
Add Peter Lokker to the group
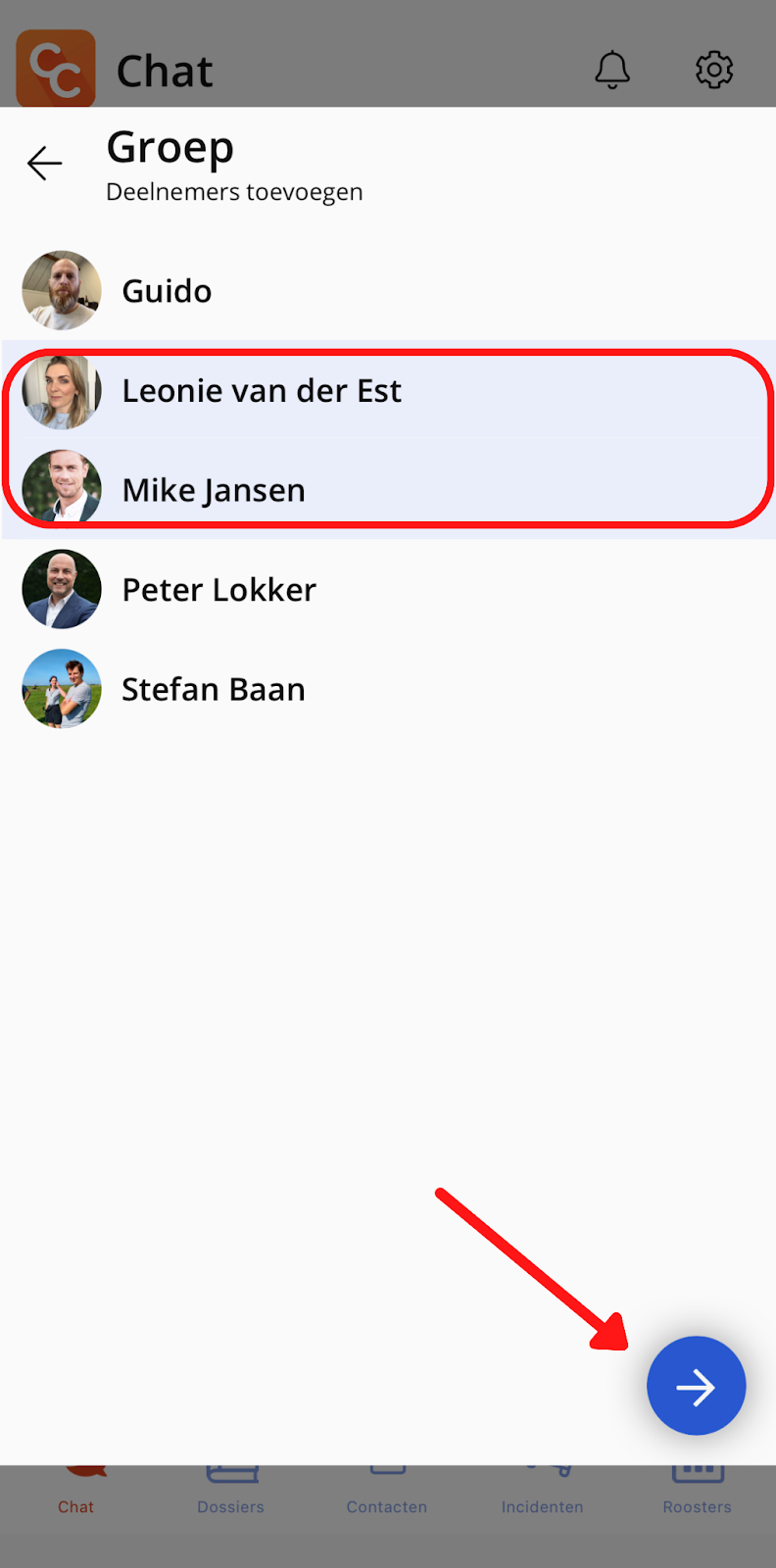(388, 589)
